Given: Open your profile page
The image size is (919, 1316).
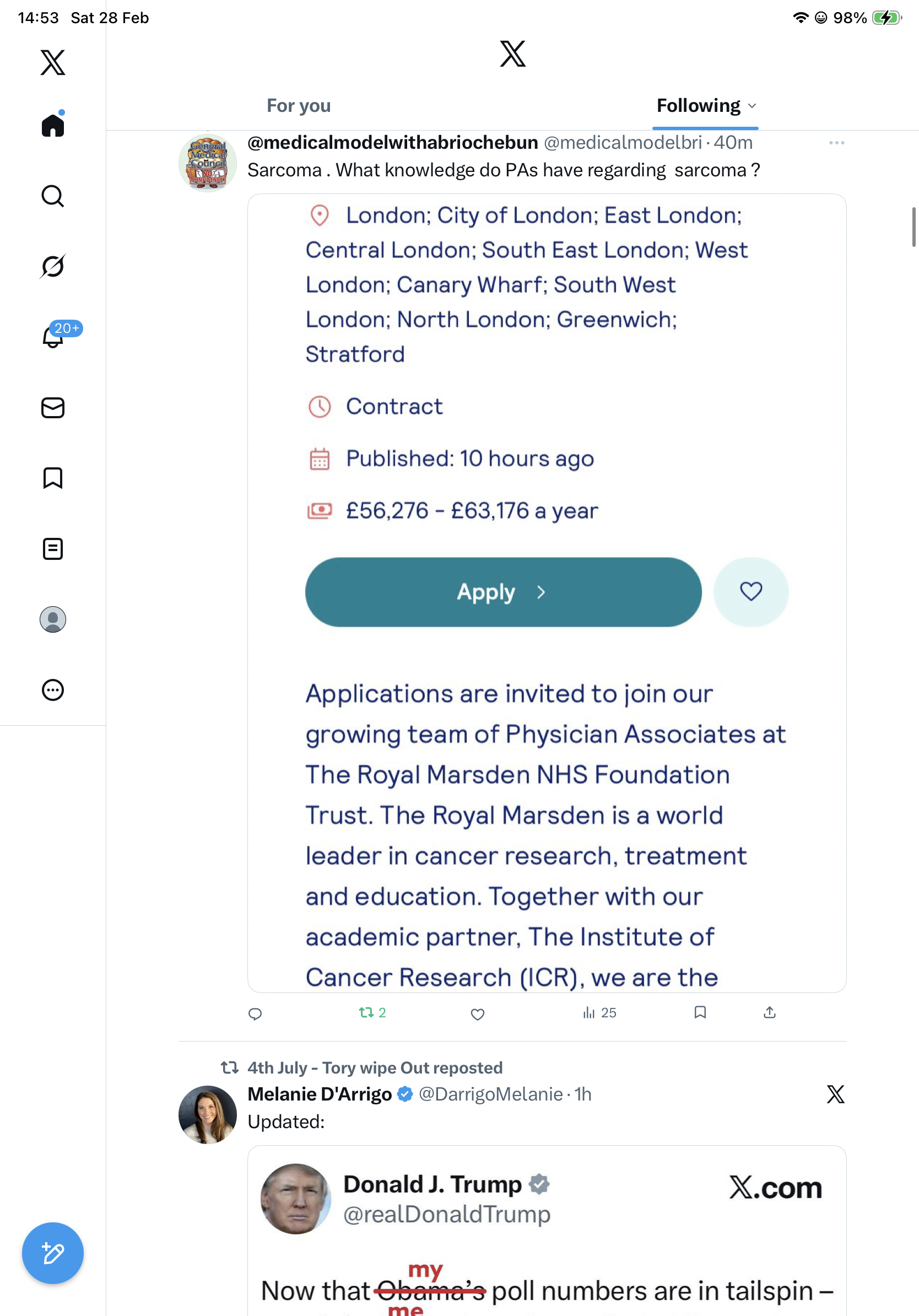Looking at the screenshot, I should tap(53, 619).
